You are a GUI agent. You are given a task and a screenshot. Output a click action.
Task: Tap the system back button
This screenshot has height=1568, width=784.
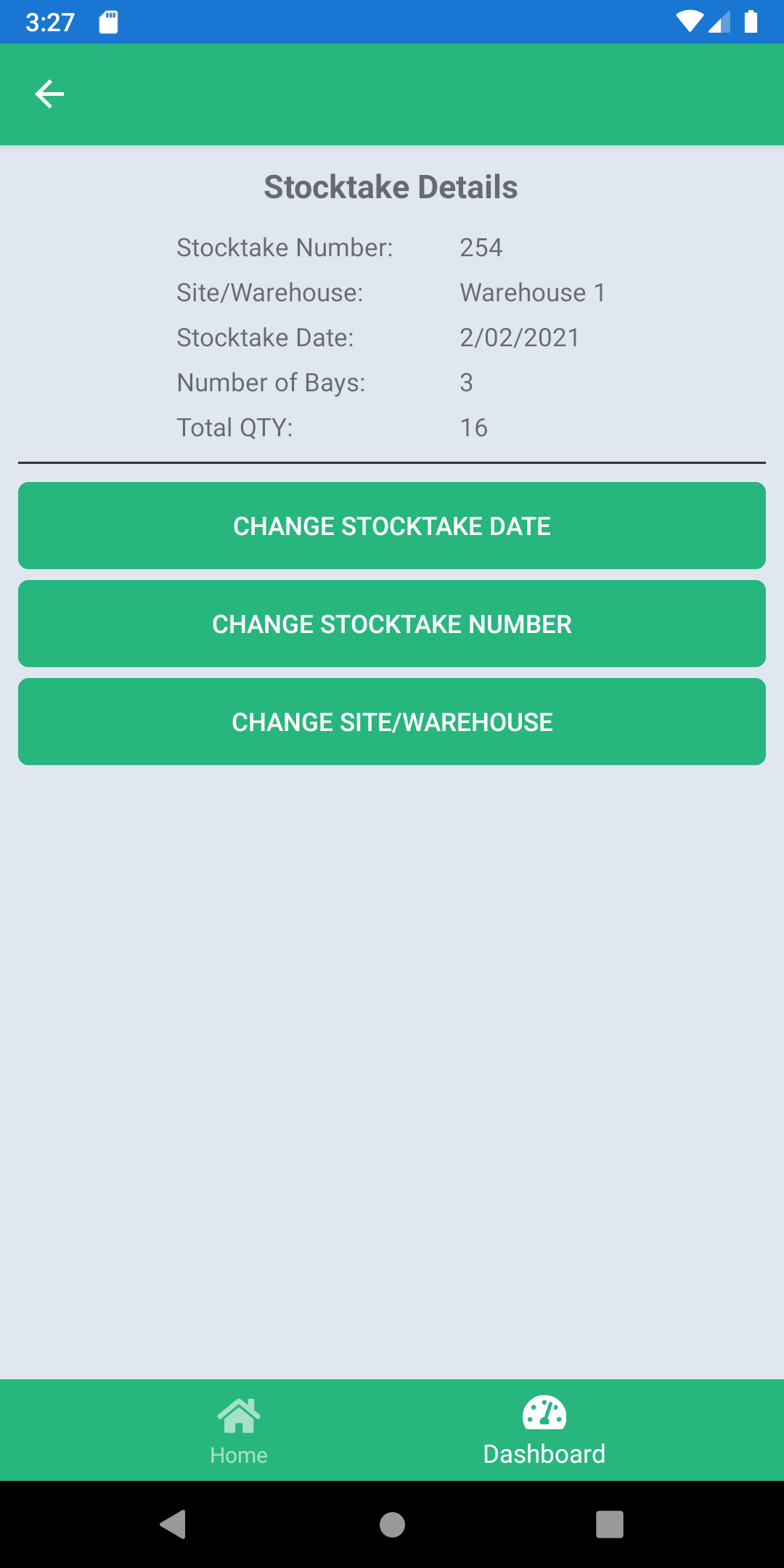coord(173,1524)
